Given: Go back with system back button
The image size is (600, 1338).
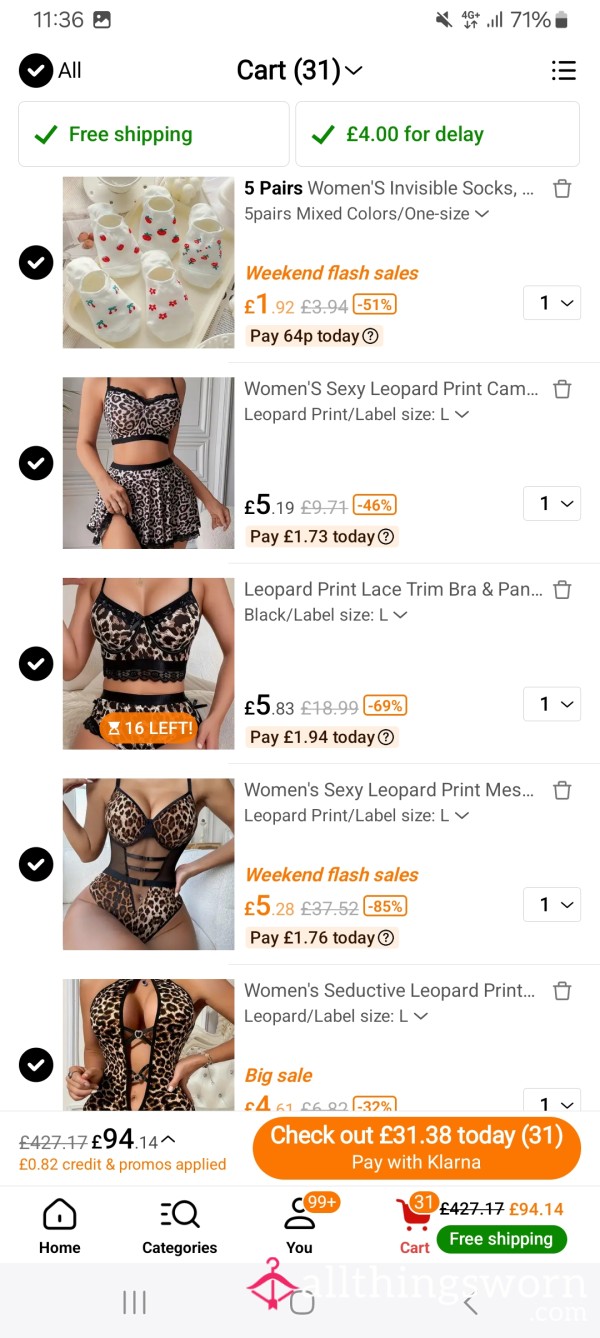Looking at the screenshot, I should click(x=470, y=1302).
